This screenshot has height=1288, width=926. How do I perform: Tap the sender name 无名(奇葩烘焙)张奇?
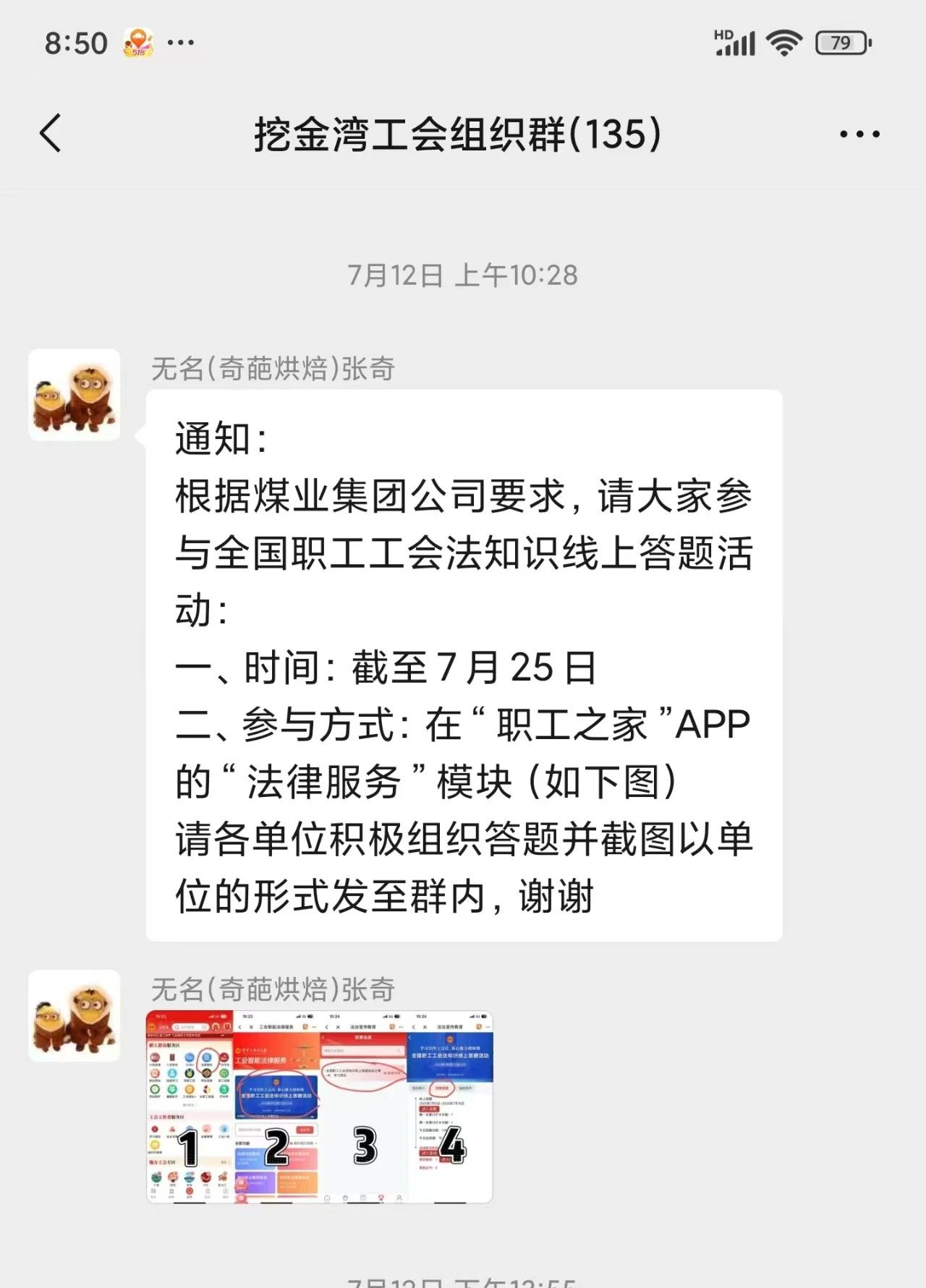[x=271, y=369]
